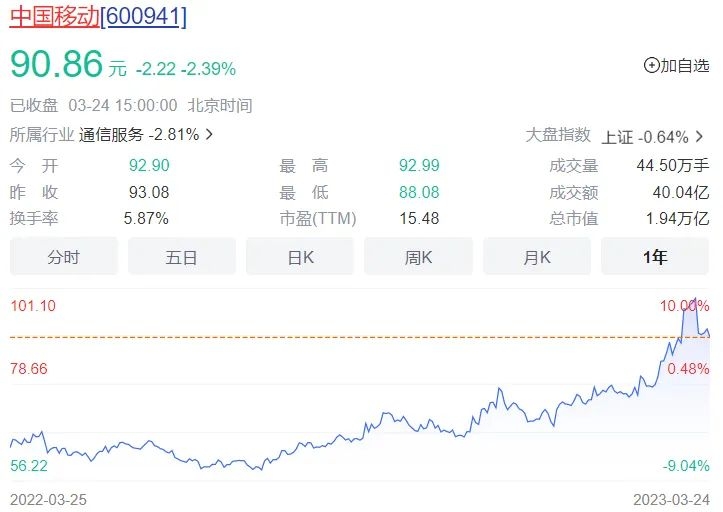Select the 月K chart tab
The image size is (723, 512).
click(x=537, y=257)
